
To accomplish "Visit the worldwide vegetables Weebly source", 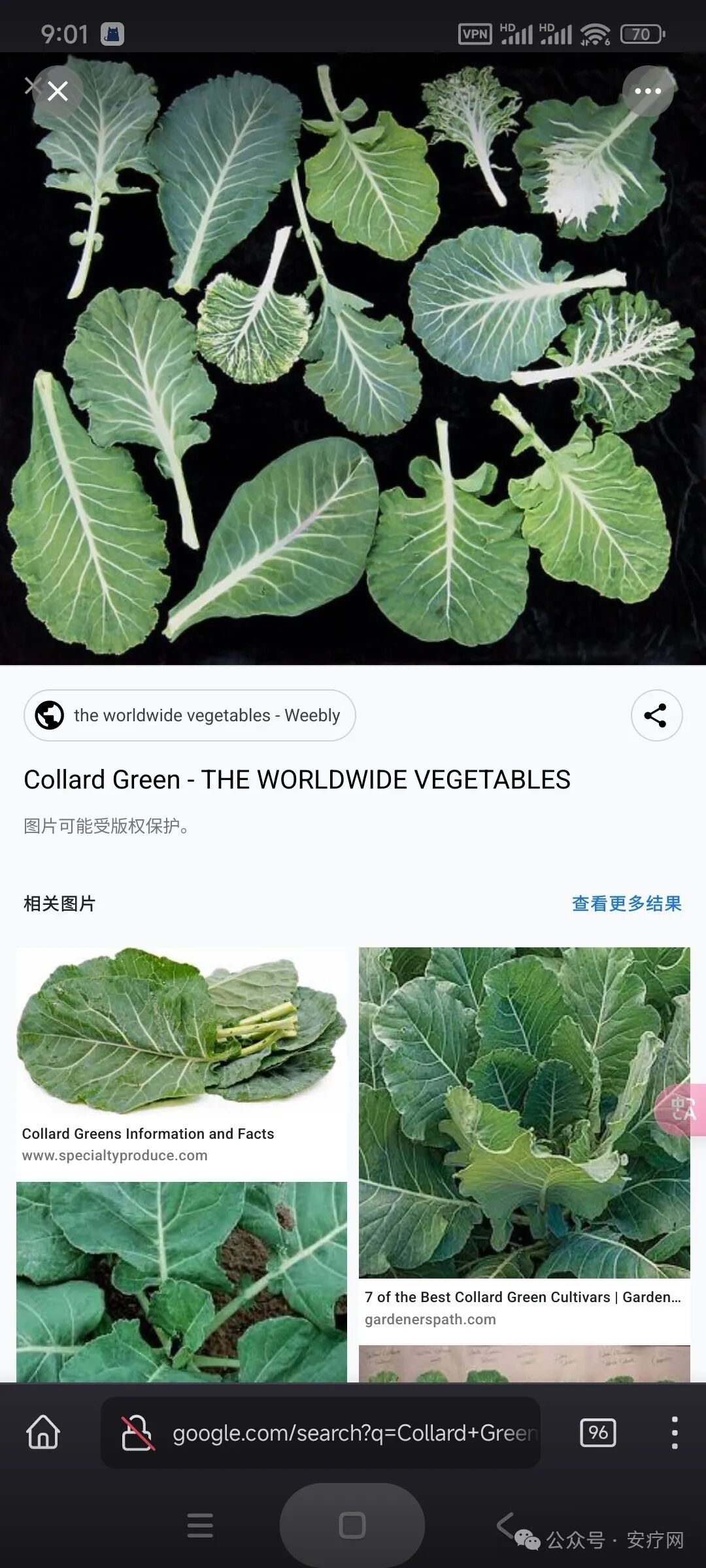I will pyautogui.click(x=190, y=715).
